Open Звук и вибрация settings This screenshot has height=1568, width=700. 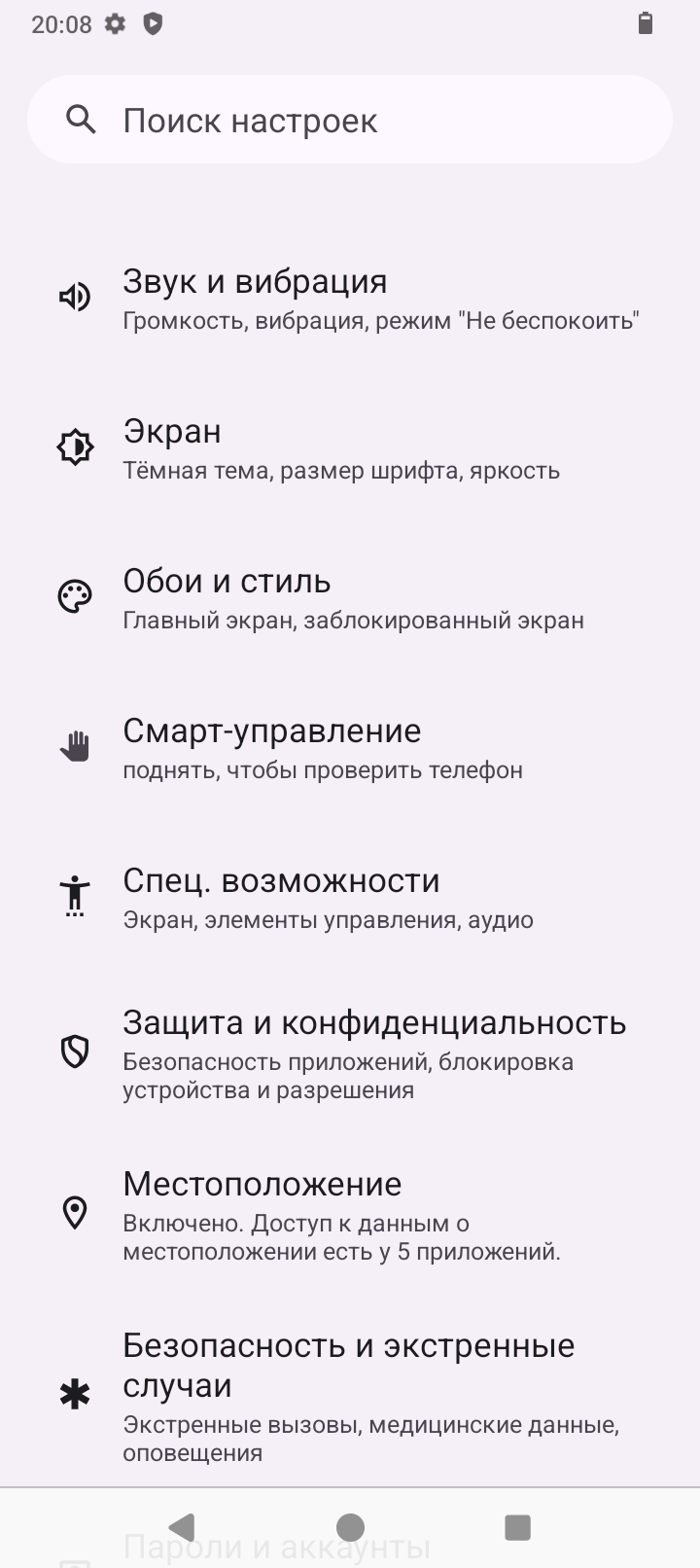click(350, 299)
